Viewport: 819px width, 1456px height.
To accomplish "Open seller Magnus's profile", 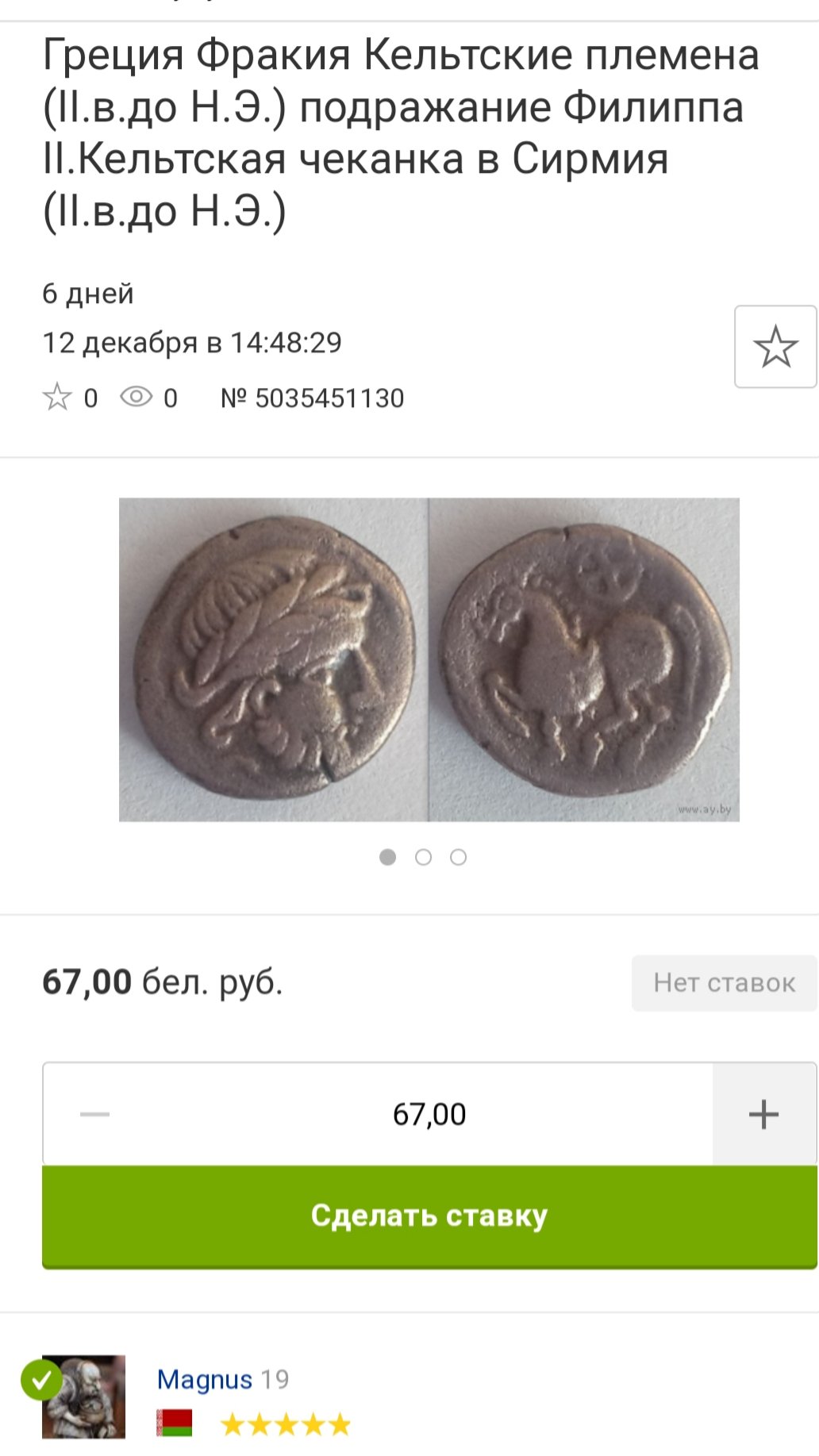I will coord(205,1379).
